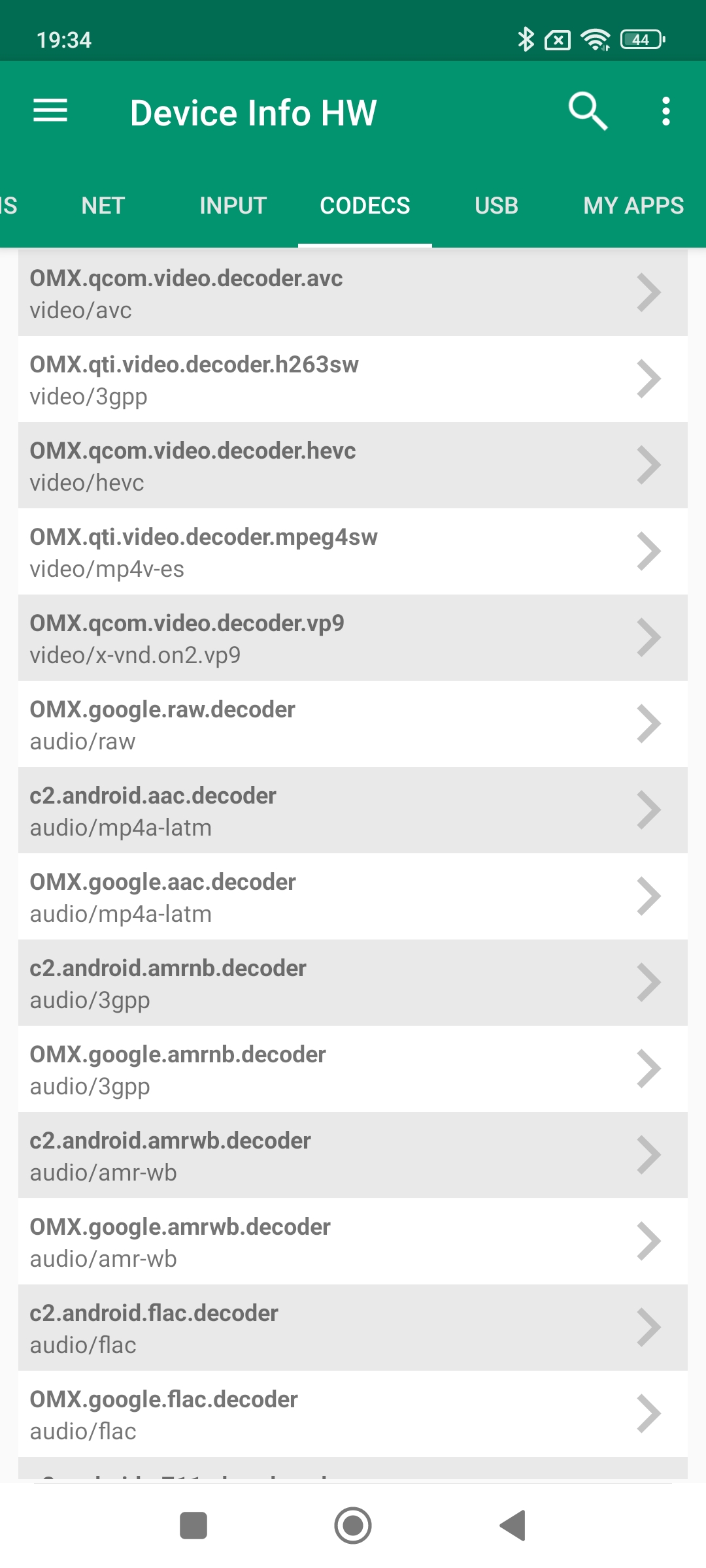Screen dimensions: 706x1568
Task: Select the MY APPS tab
Action: (x=633, y=206)
